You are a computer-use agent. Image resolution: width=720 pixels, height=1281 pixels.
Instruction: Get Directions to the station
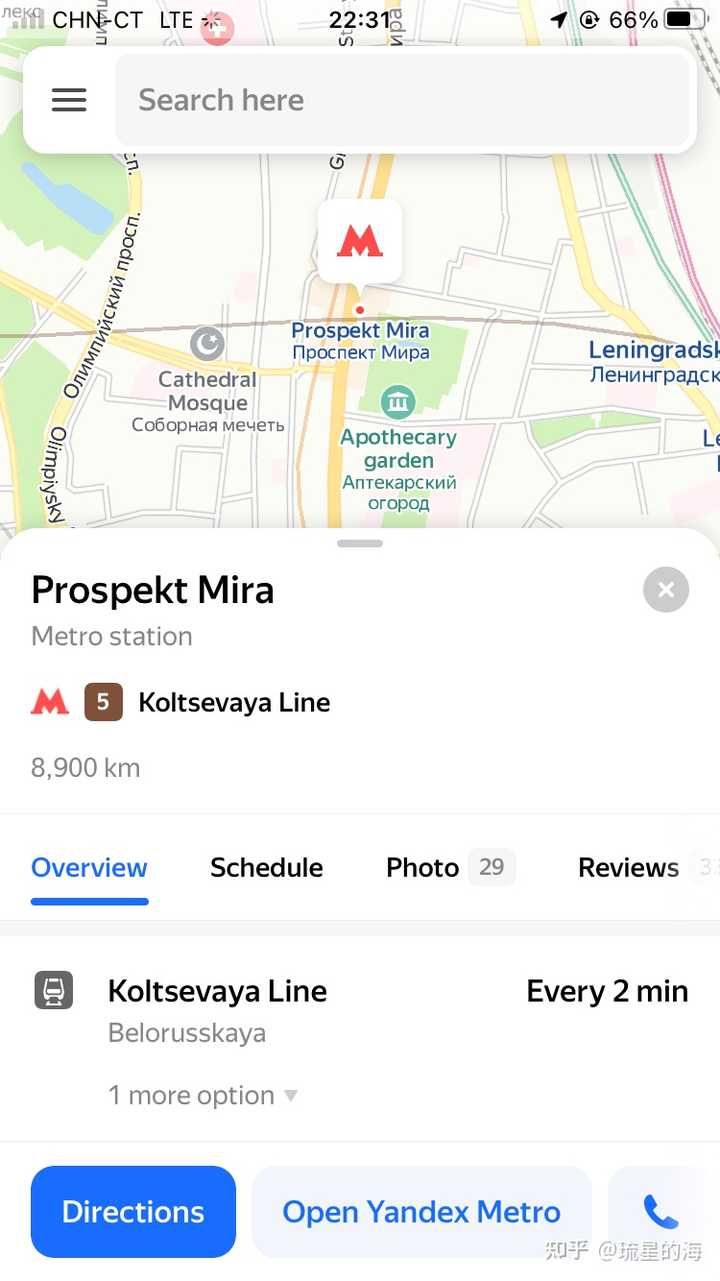pyautogui.click(x=133, y=1212)
